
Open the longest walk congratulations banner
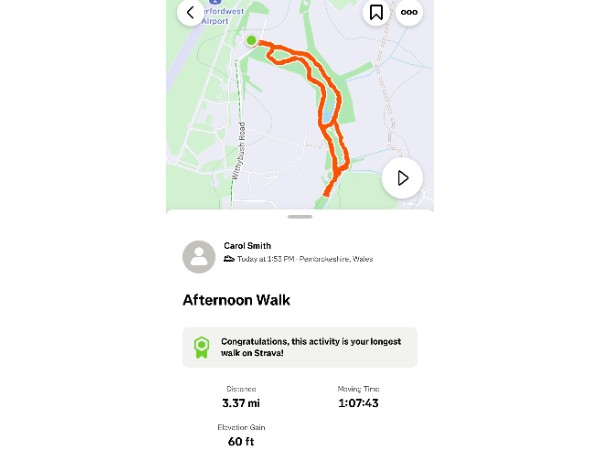click(300, 347)
